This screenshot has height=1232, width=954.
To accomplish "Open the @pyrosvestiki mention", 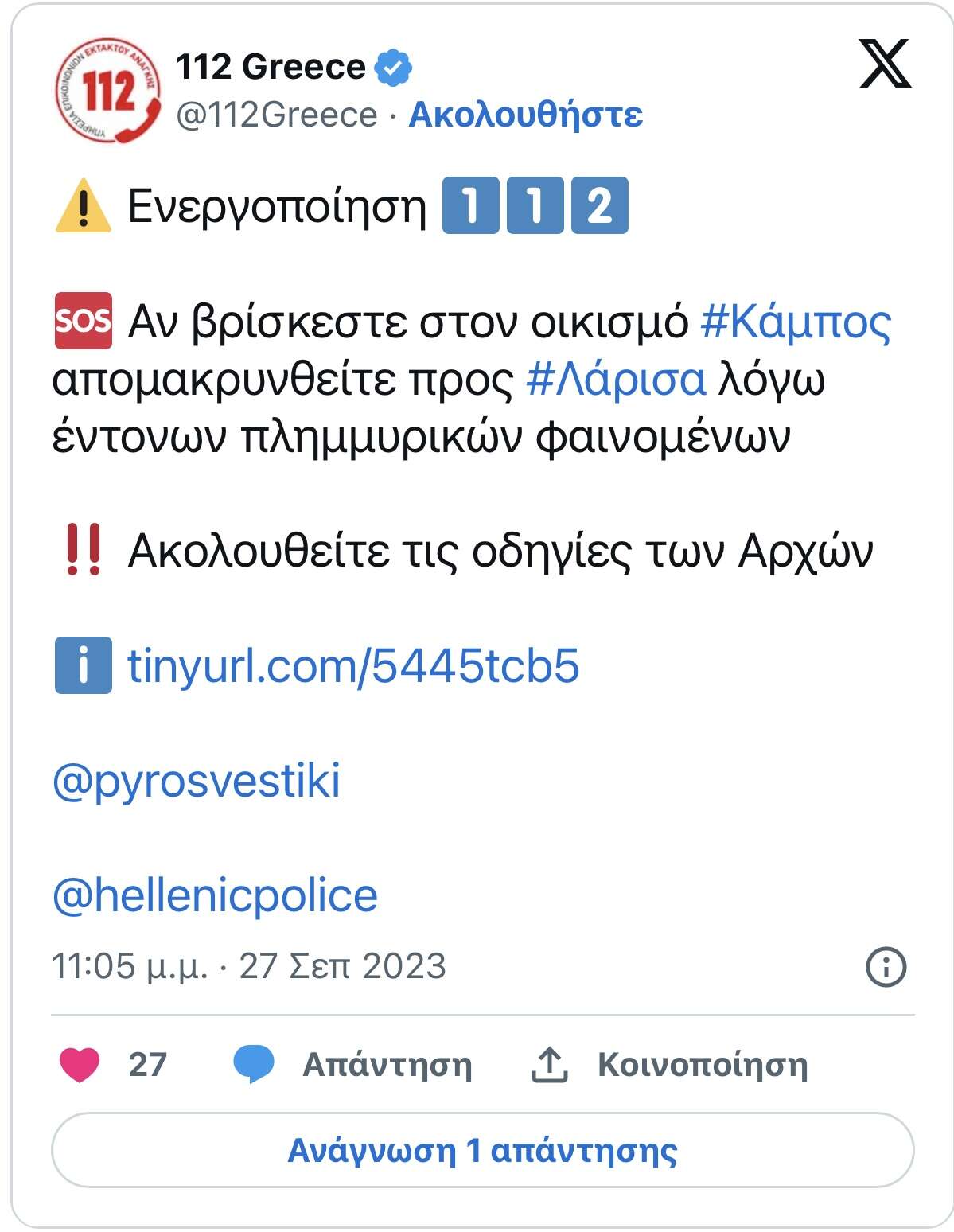I will pyautogui.click(x=196, y=780).
